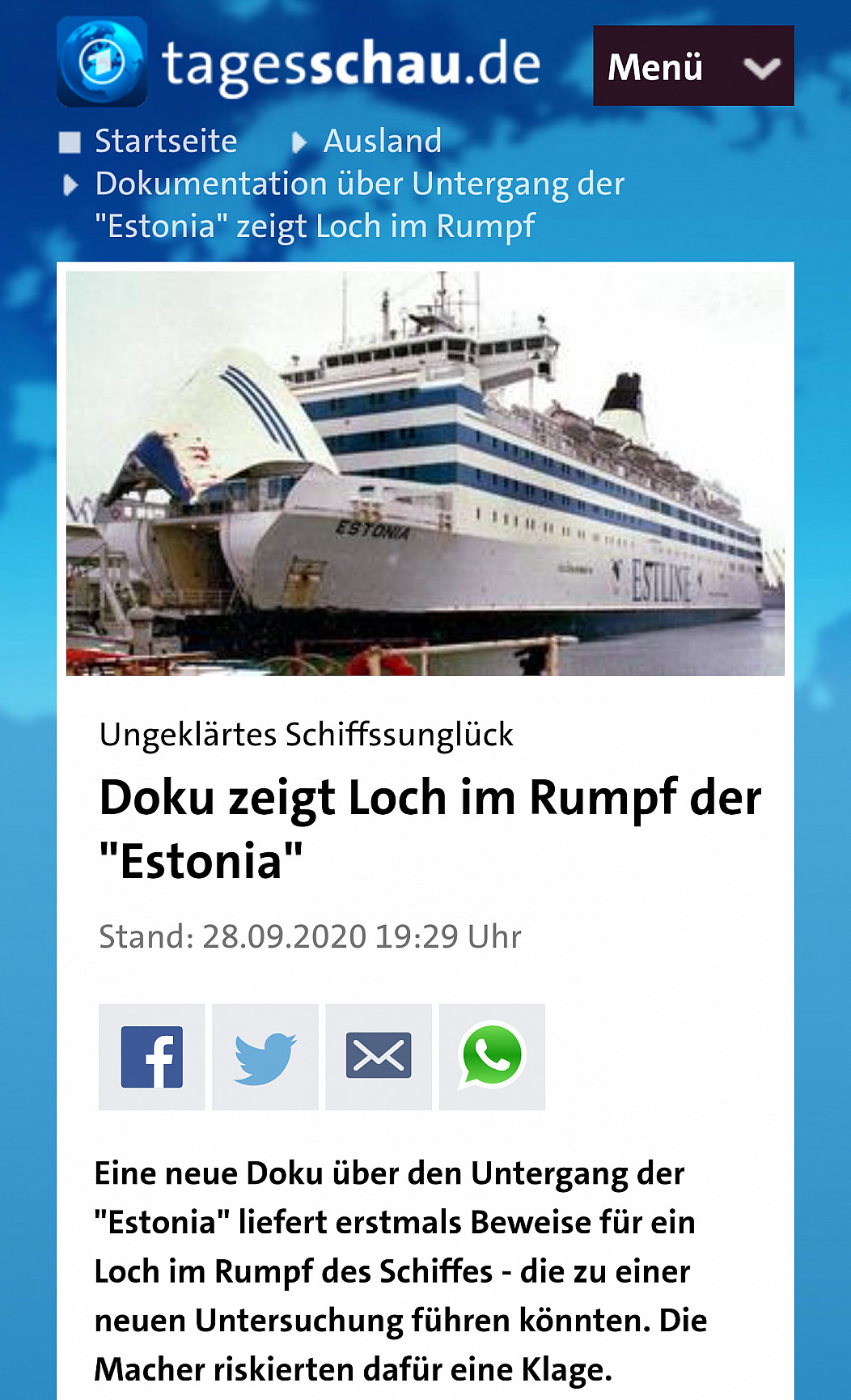The image size is (851, 1400).
Task: Send the article by email
Action: click(378, 1057)
